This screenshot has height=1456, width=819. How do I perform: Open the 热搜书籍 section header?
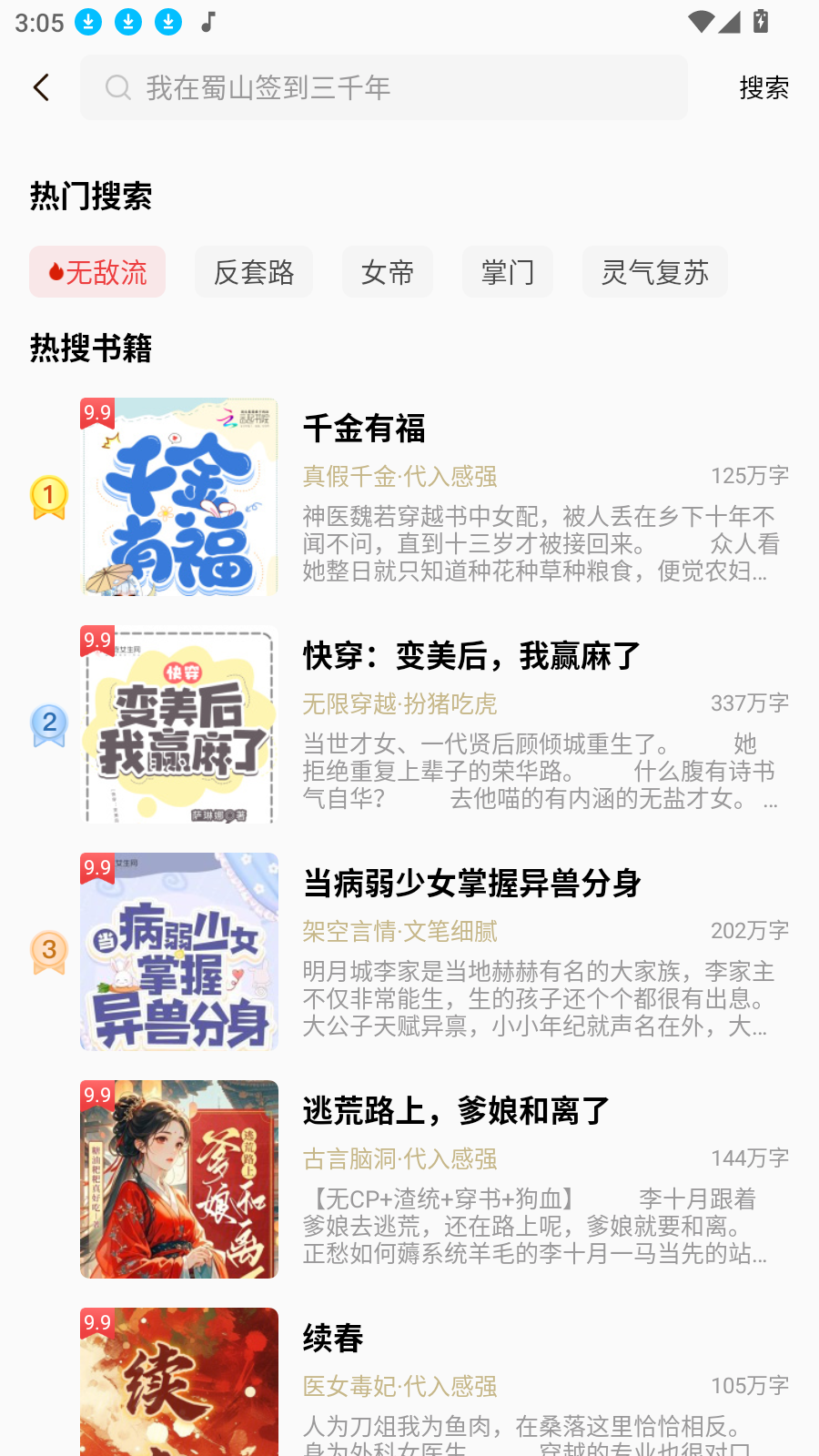coord(91,347)
